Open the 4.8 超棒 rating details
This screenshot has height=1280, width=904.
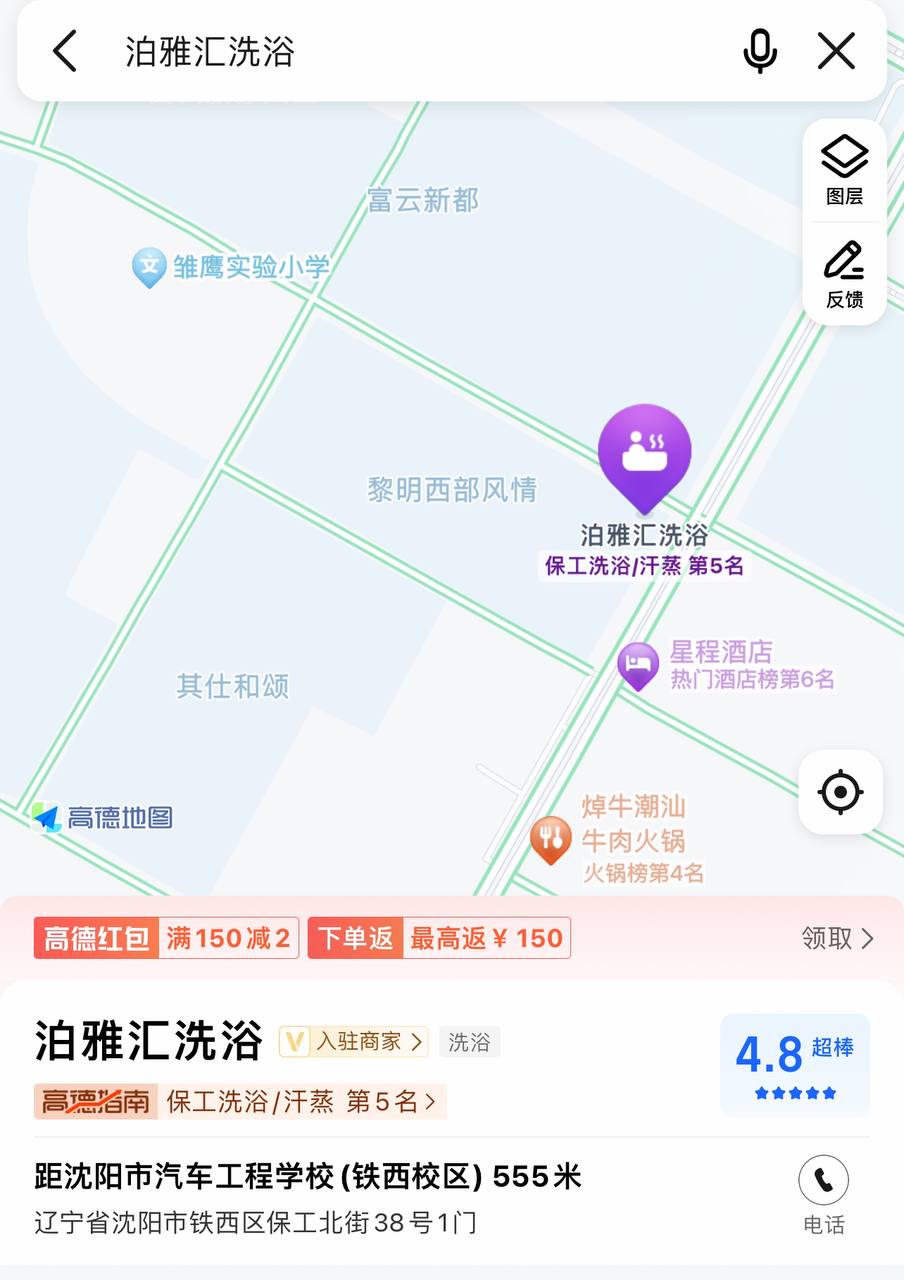coord(794,1063)
